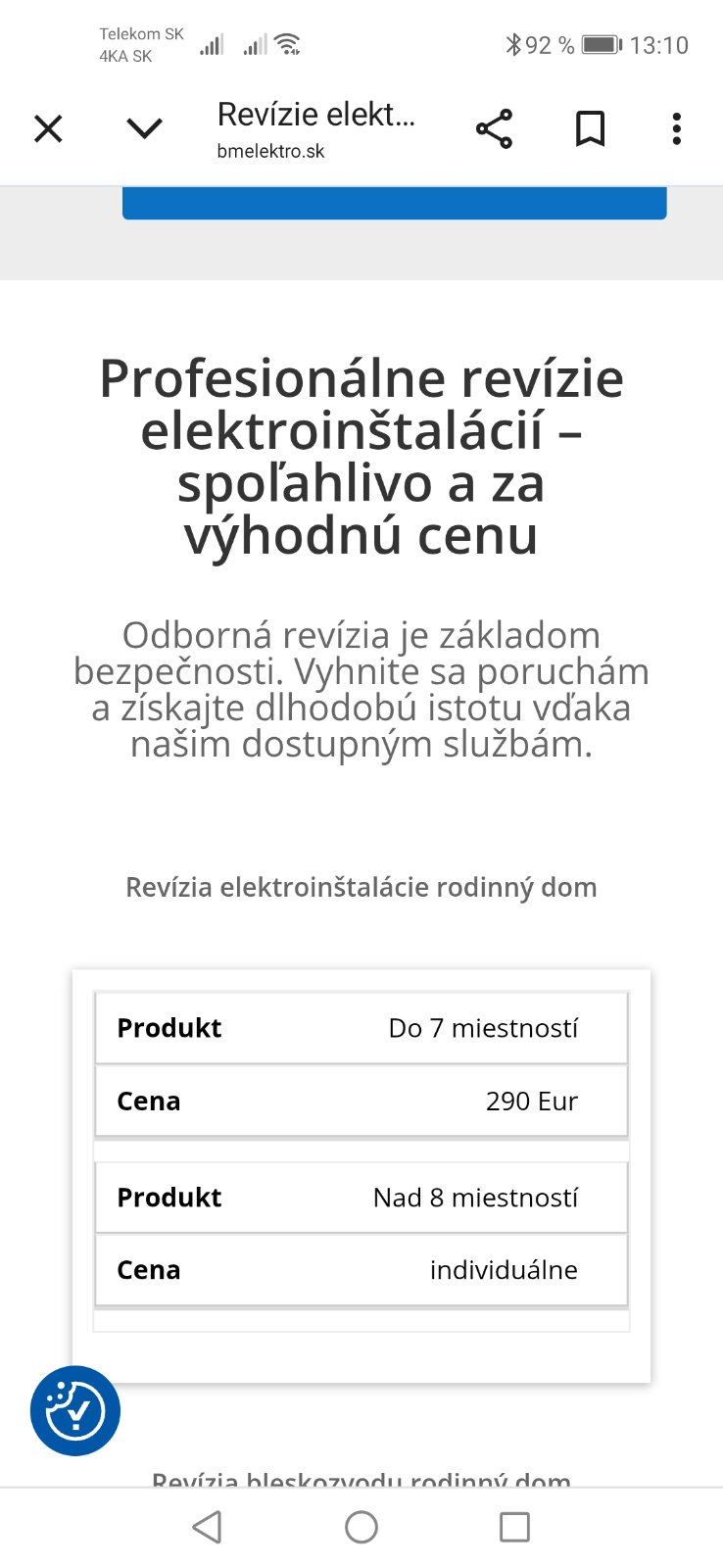Viewport: 723px width, 1568px height.
Task: Open the browser overflow menu
Action: [676, 128]
